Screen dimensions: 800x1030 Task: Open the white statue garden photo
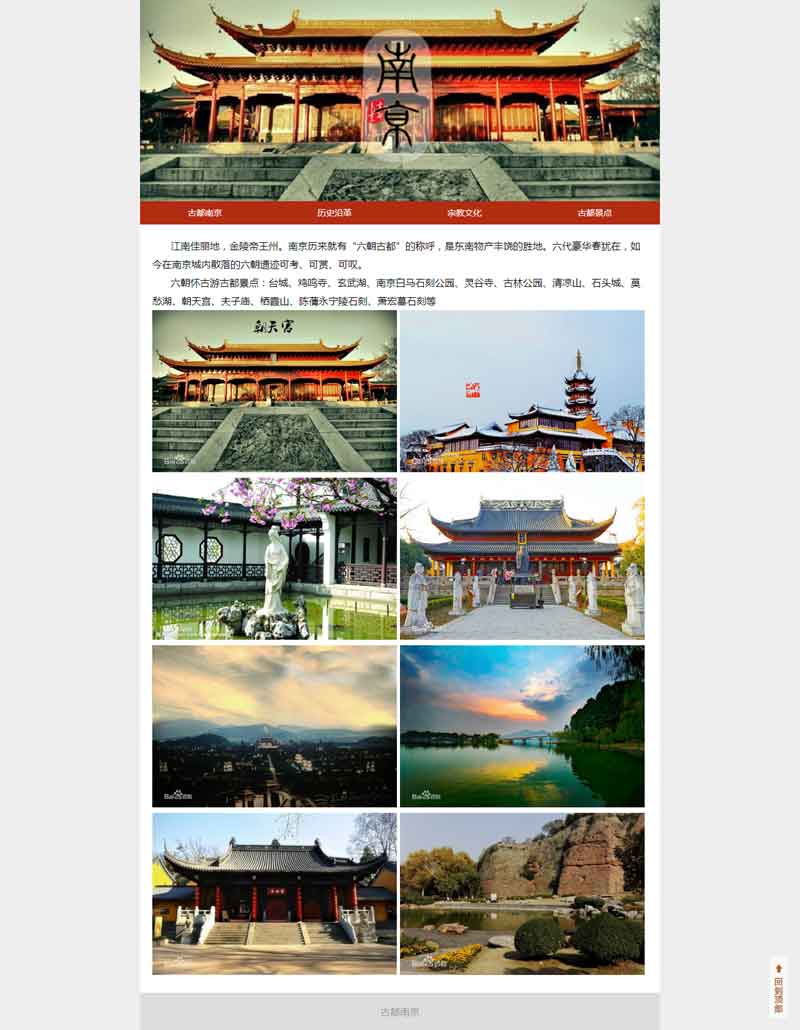coord(274,559)
